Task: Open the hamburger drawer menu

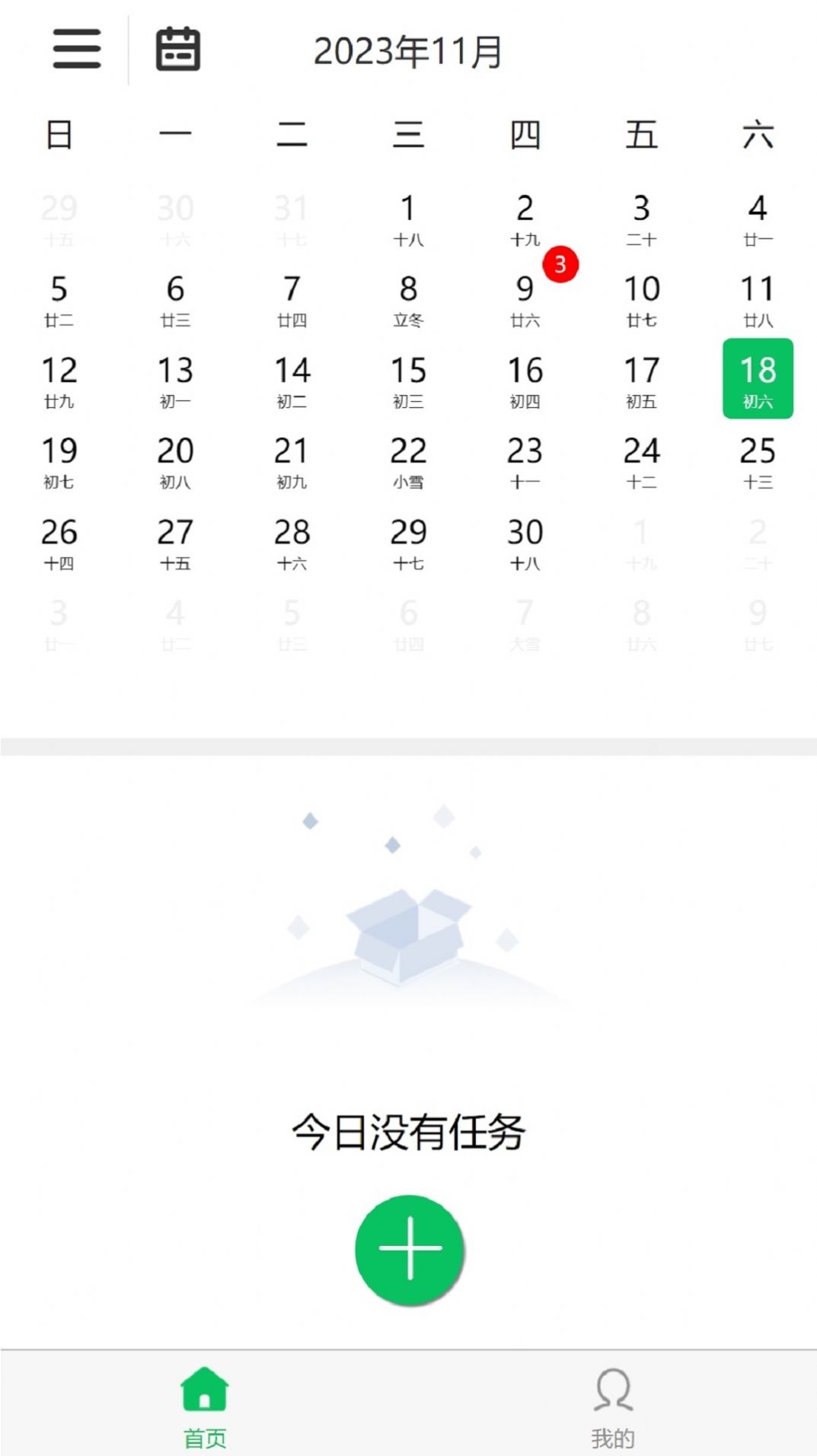Action: click(x=77, y=49)
